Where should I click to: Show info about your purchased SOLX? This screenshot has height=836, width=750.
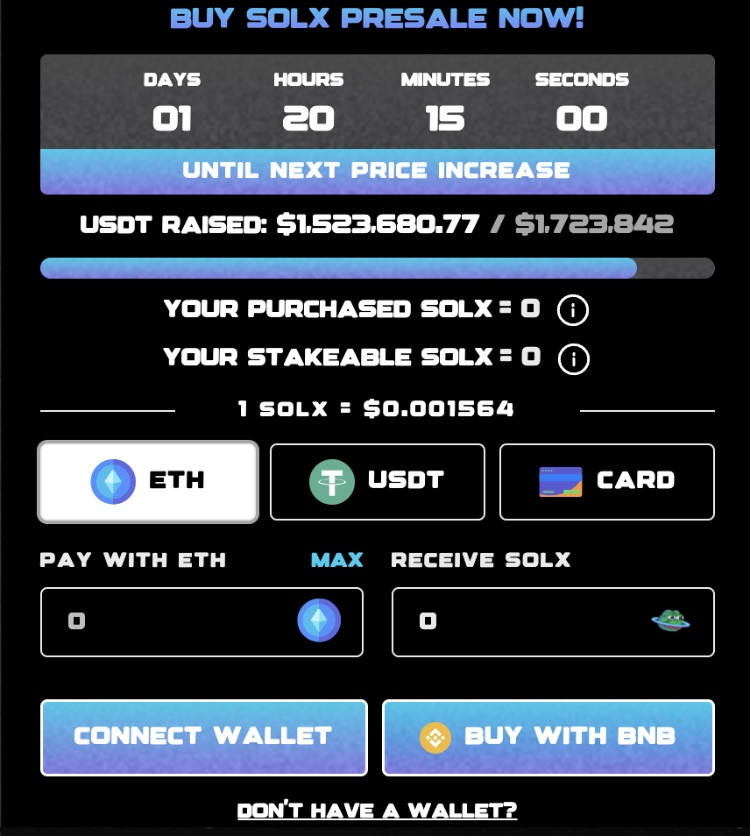pos(572,310)
